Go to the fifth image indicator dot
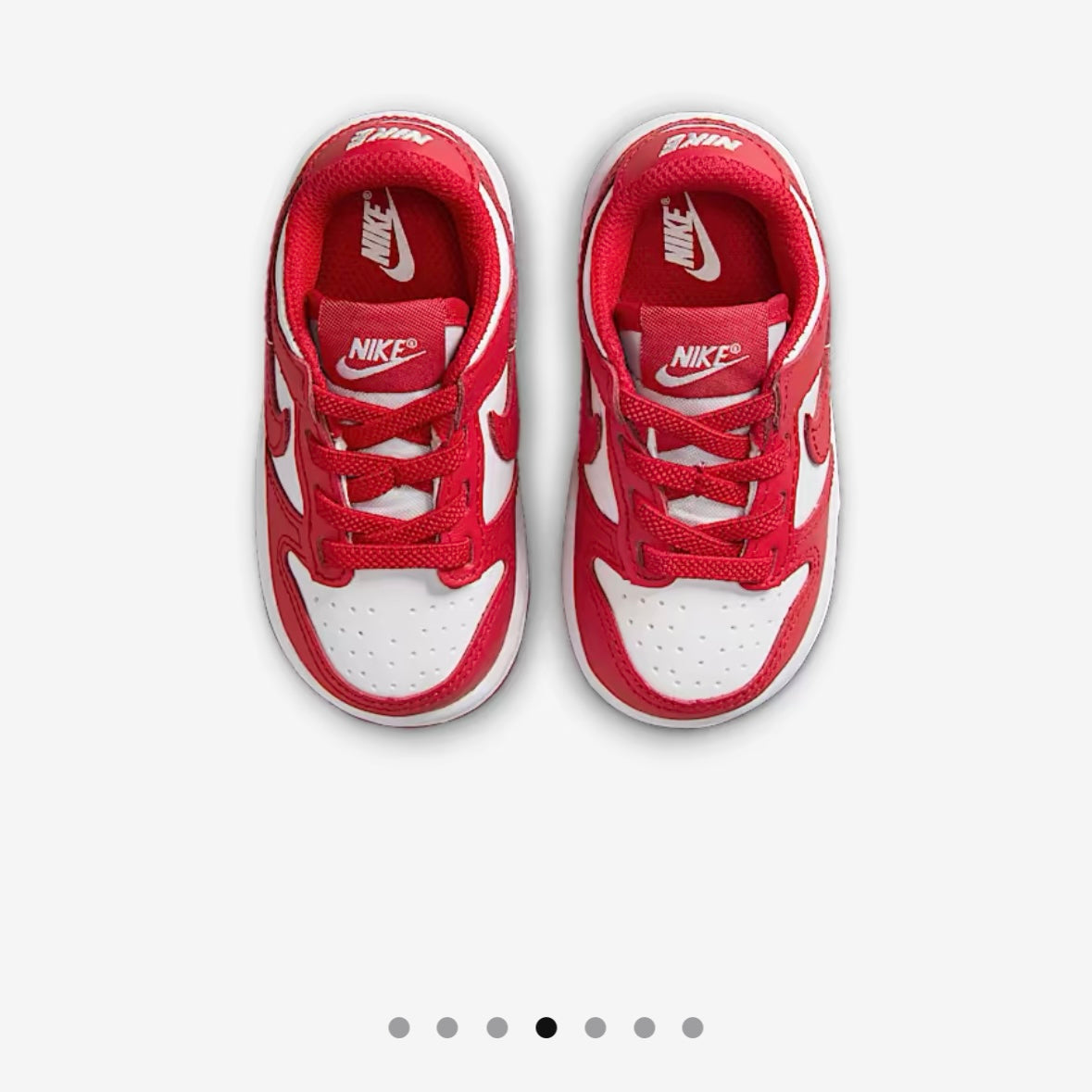The height and width of the screenshot is (1092, 1092). (595, 1027)
